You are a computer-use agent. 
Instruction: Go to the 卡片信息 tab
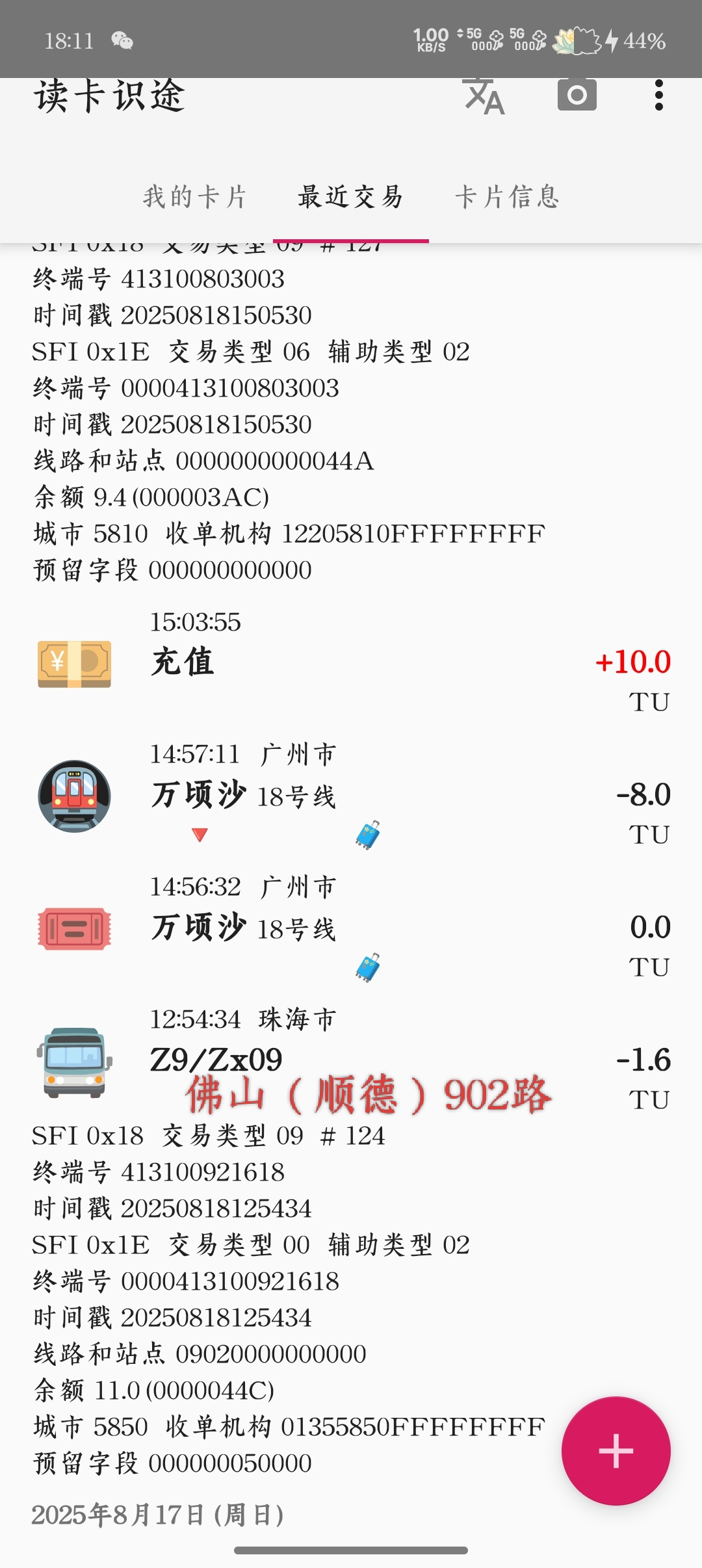(x=507, y=196)
